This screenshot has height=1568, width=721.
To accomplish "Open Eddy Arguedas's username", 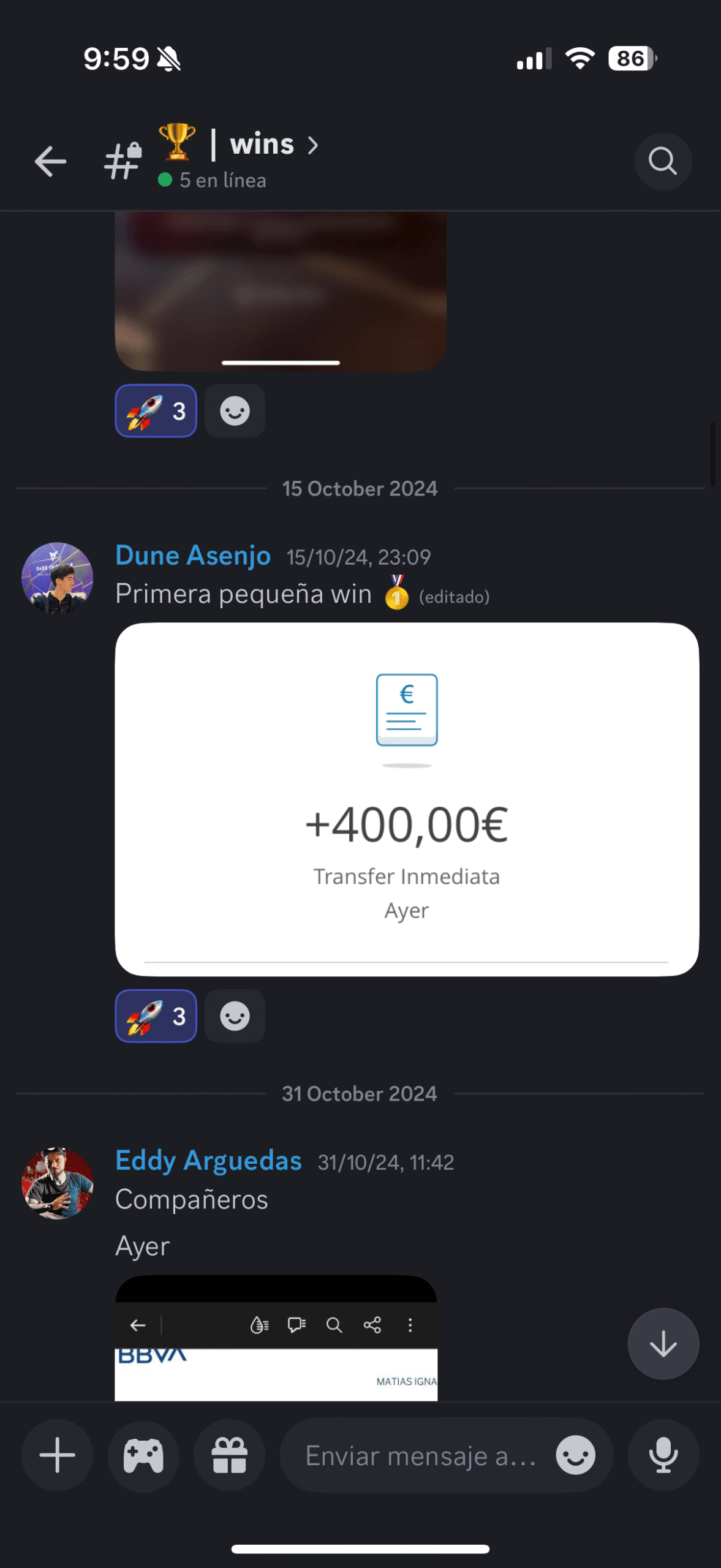I will coord(208,1161).
